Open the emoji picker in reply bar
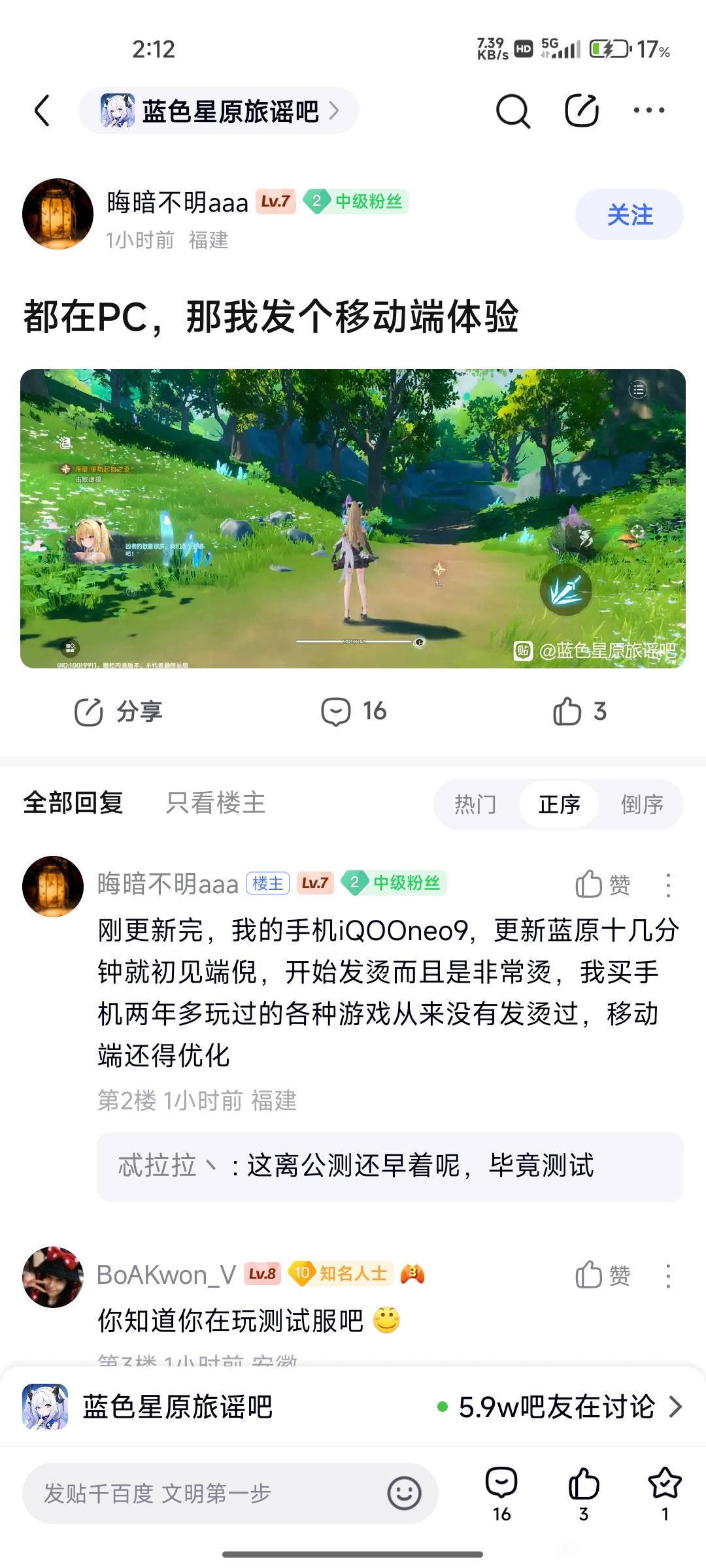706x1568 pixels. 404,1494
